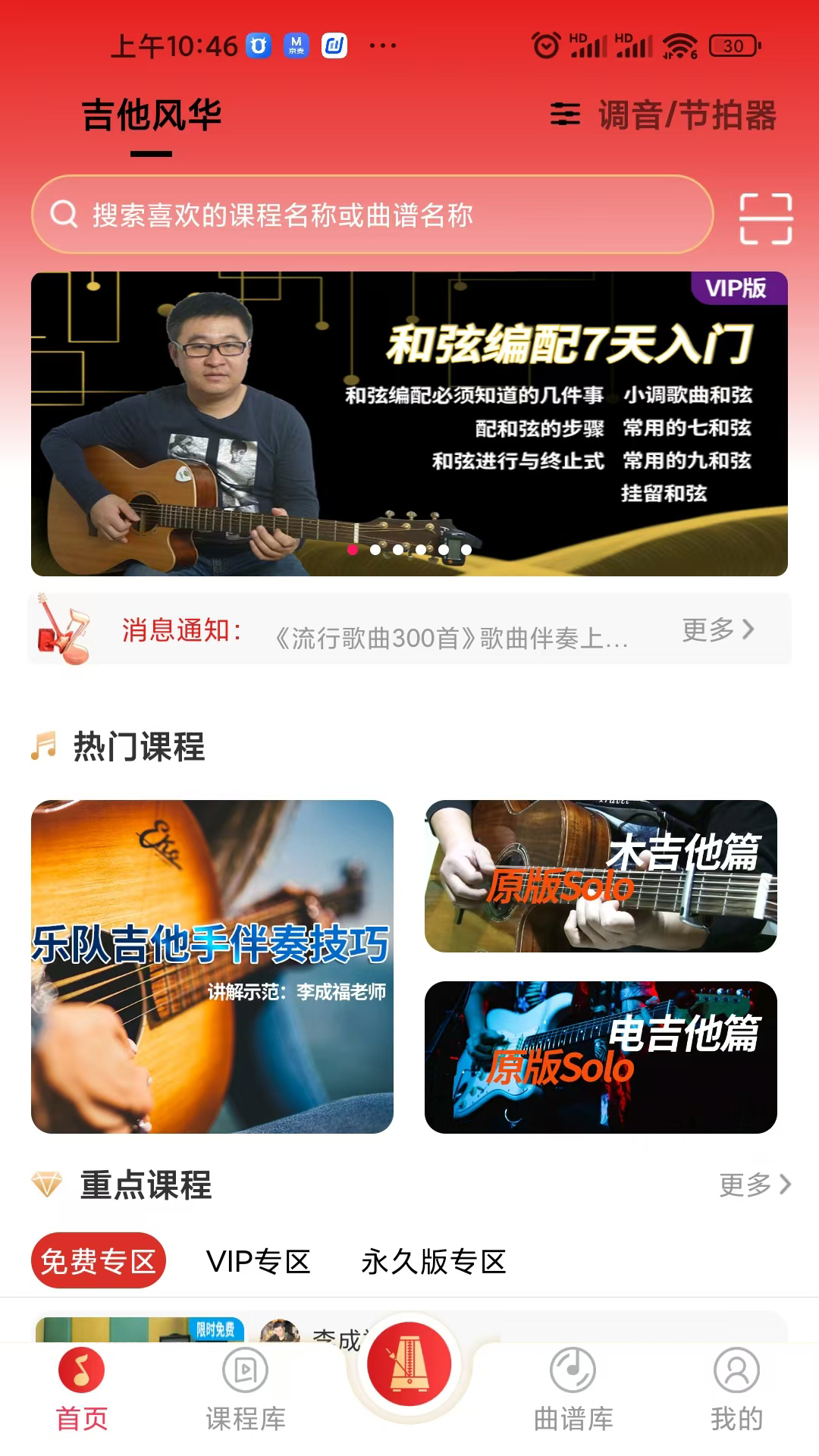819x1456 pixels.
Task: Switch to the 永久版专区 section
Action: (433, 1262)
